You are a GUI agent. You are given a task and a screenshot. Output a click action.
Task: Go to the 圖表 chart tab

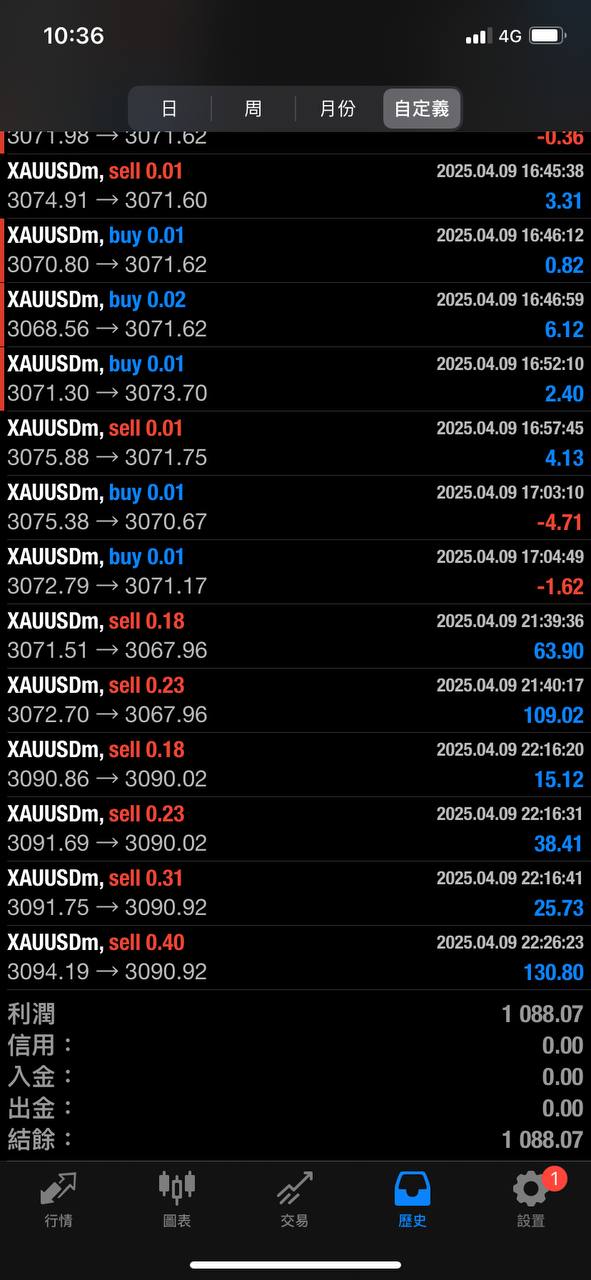click(x=177, y=1200)
